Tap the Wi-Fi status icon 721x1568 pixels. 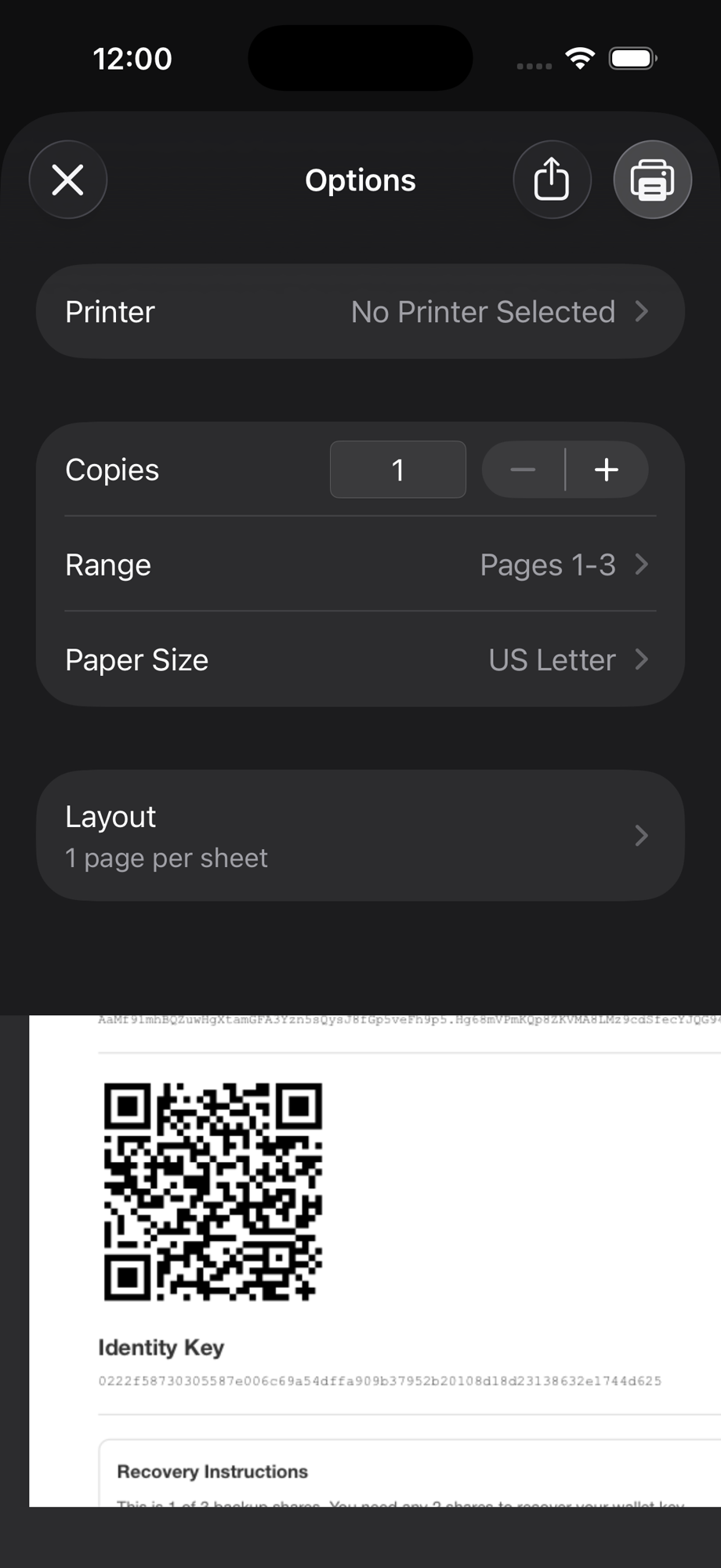tap(578, 58)
